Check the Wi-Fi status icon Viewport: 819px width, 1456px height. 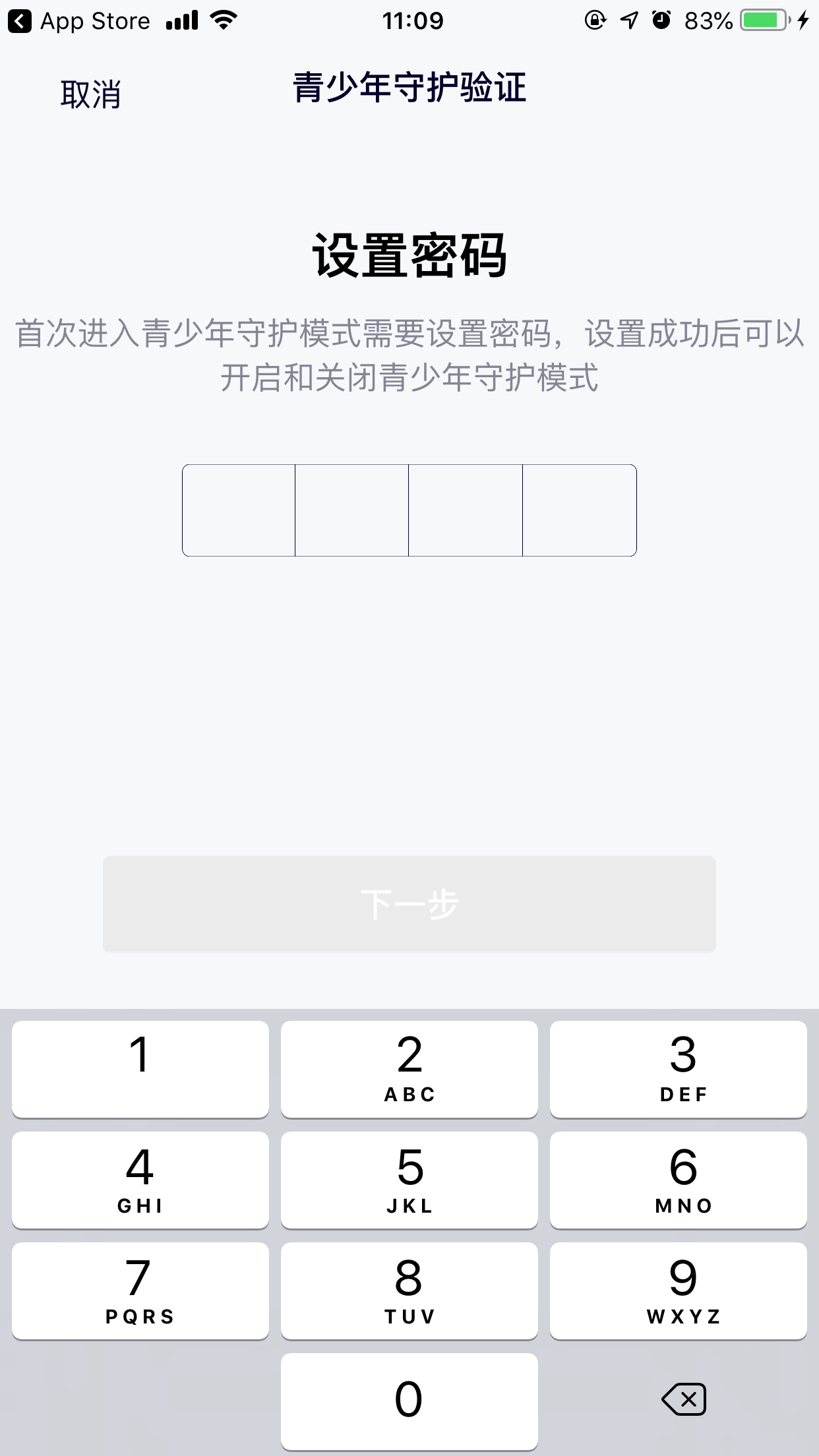223,20
